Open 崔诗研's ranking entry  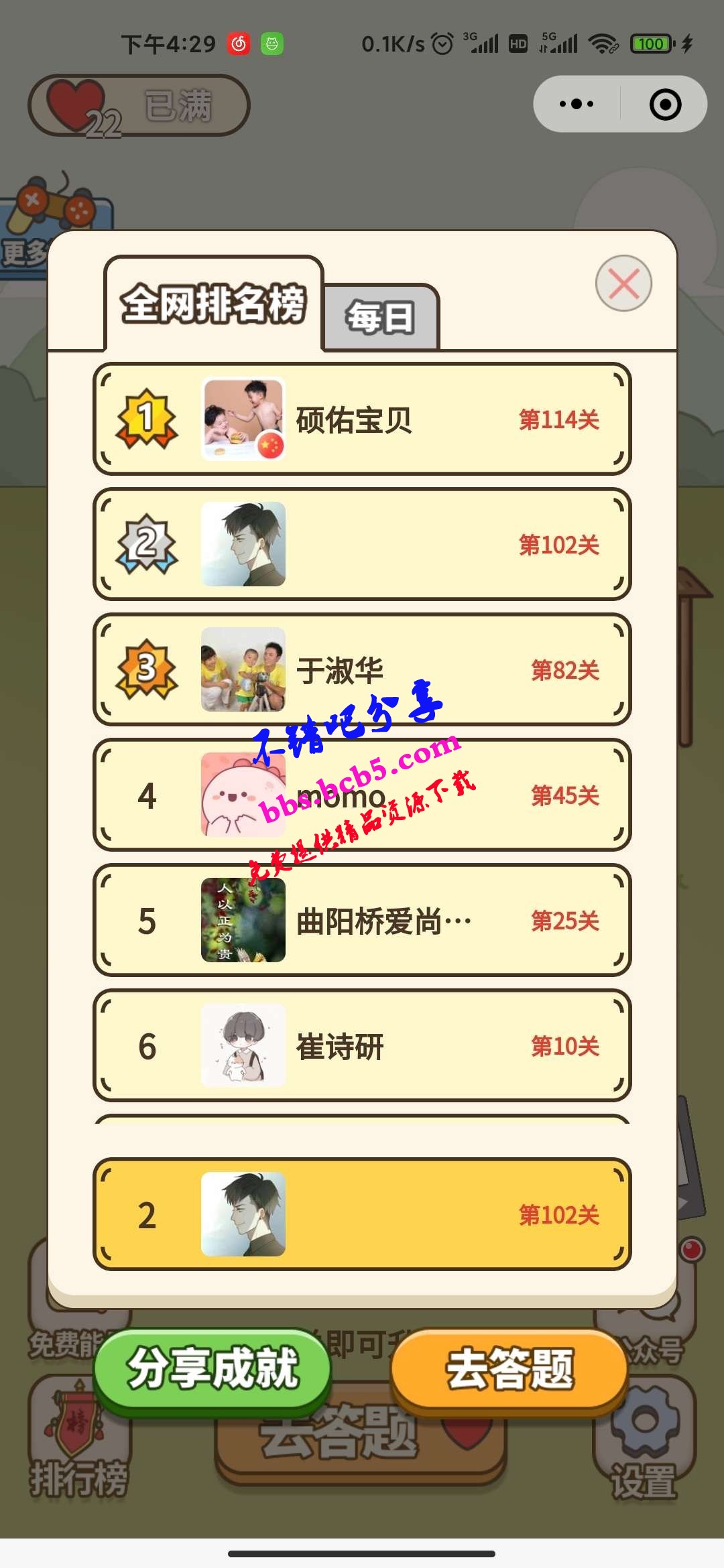point(362,1046)
